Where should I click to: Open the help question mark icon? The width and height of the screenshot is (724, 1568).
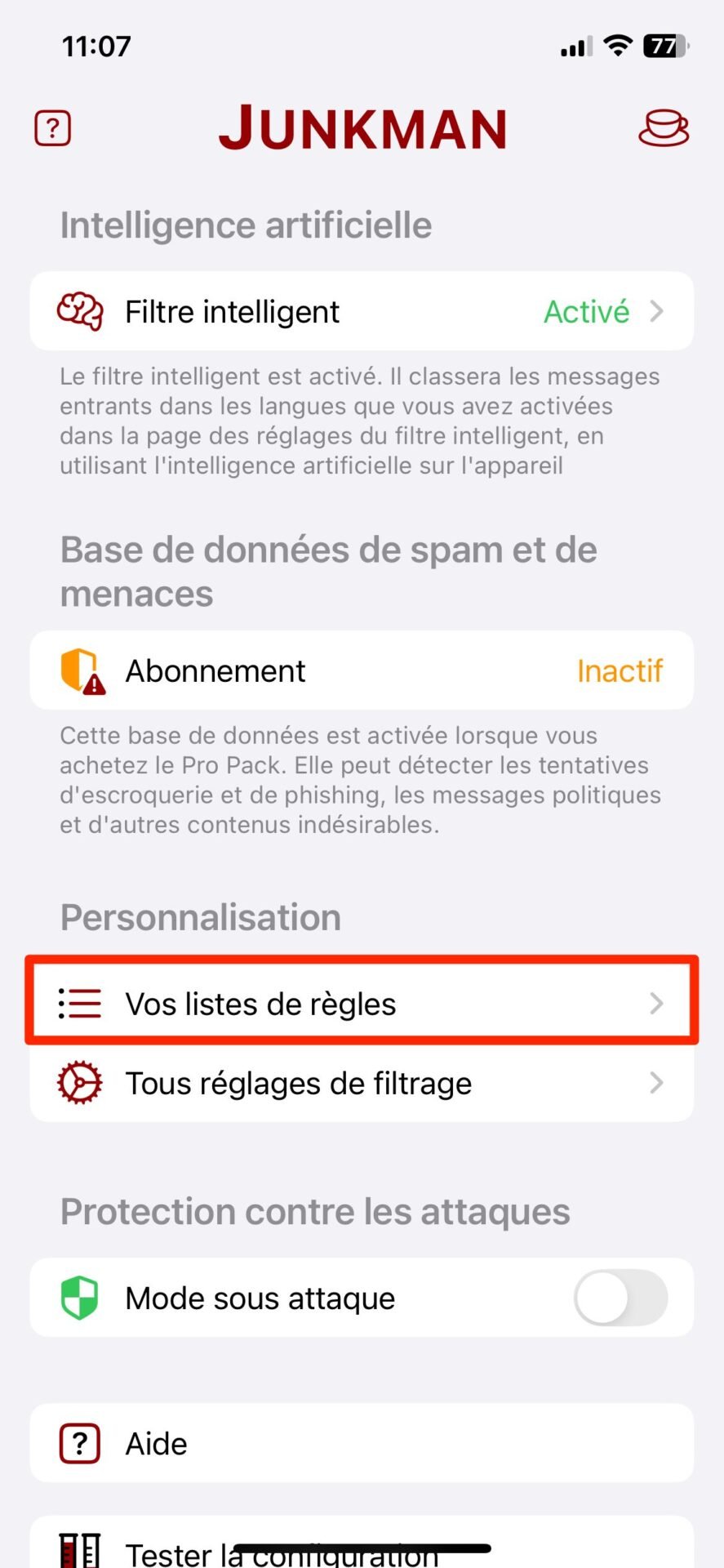(53, 129)
